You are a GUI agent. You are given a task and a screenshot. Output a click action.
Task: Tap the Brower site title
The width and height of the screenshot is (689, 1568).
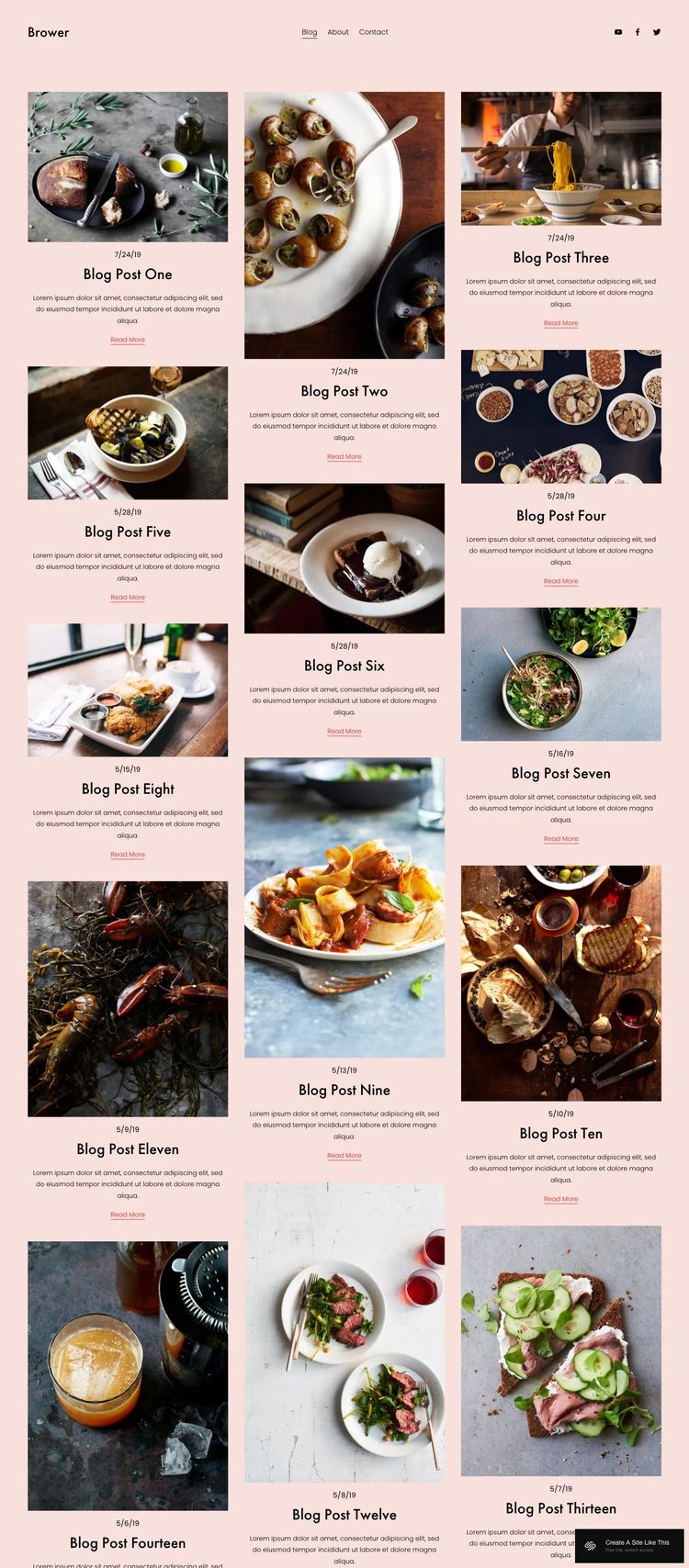(49, 32)
